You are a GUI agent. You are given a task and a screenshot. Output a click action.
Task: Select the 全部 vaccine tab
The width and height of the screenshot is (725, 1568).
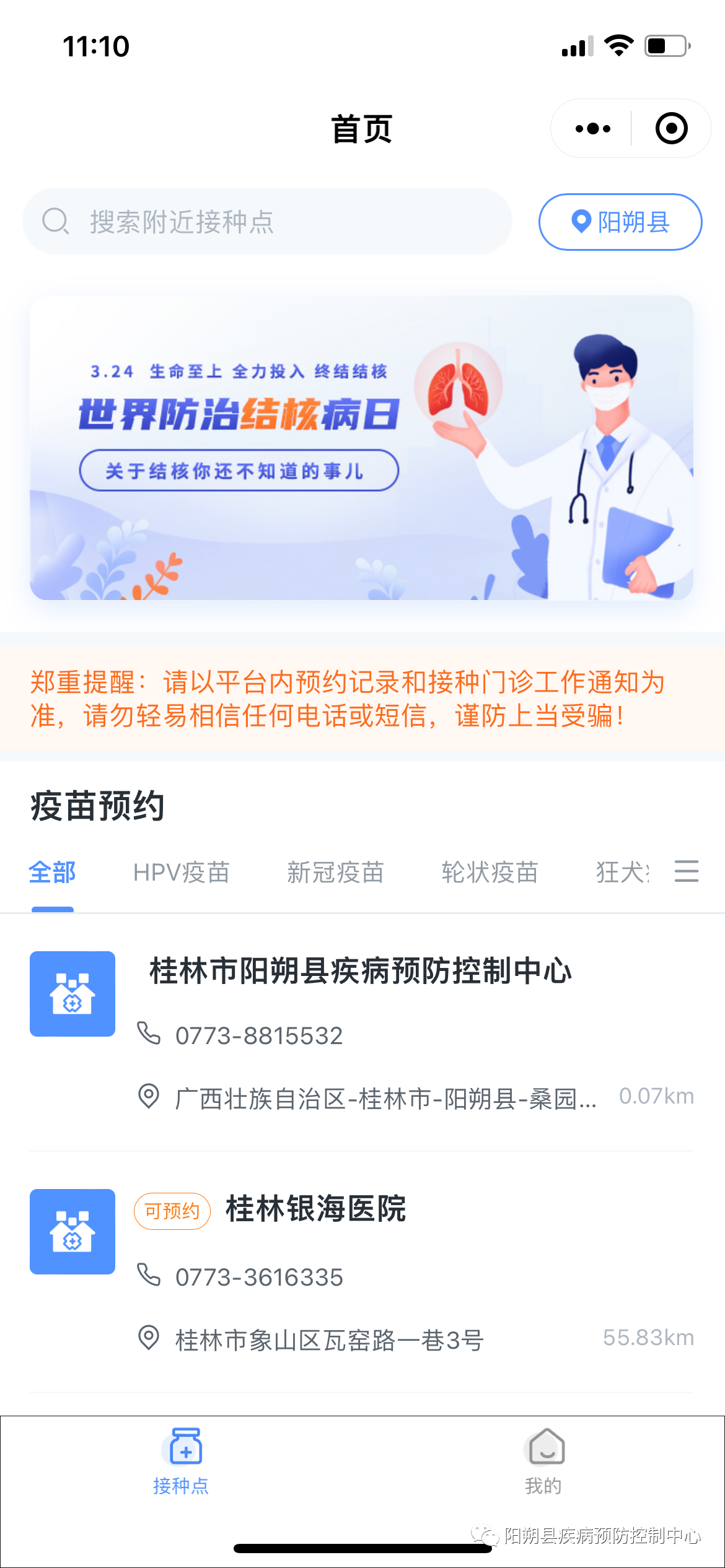point(53,872)
